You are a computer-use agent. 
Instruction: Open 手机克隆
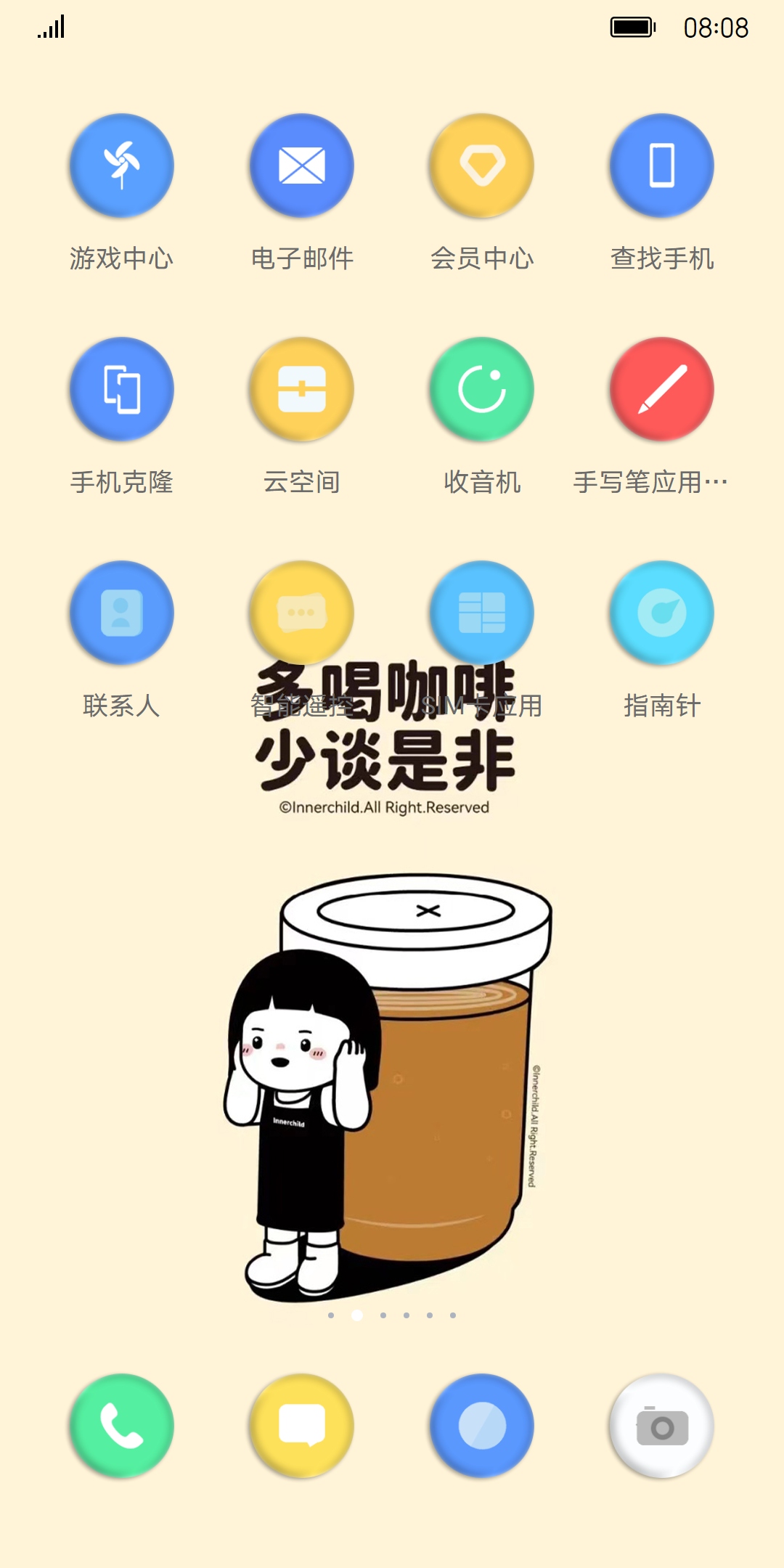121,390
